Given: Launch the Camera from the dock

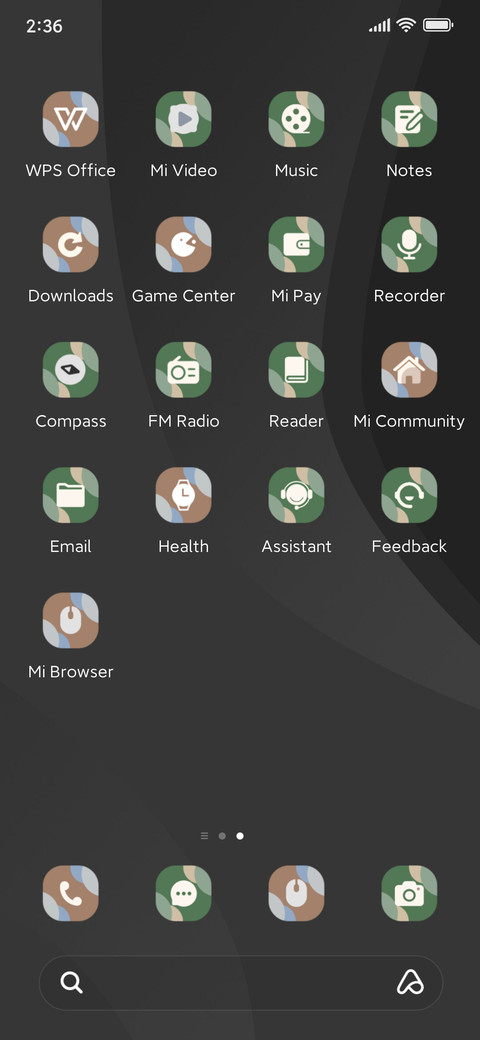Looking at the screenshot, I should 409,893.
